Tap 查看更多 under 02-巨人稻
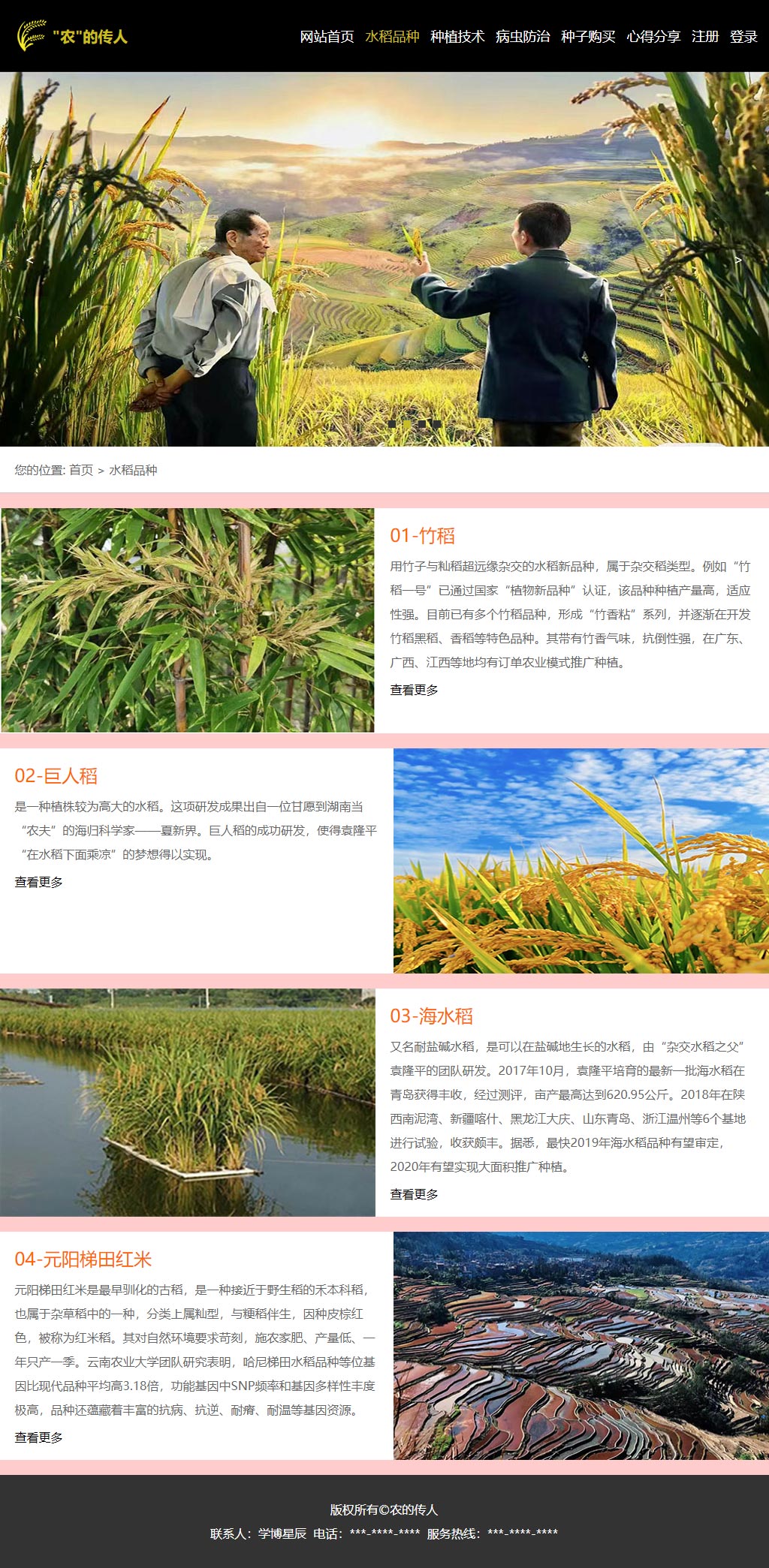Image resolution: width=769 pixels, height=1568 pixels. (39, 882)
